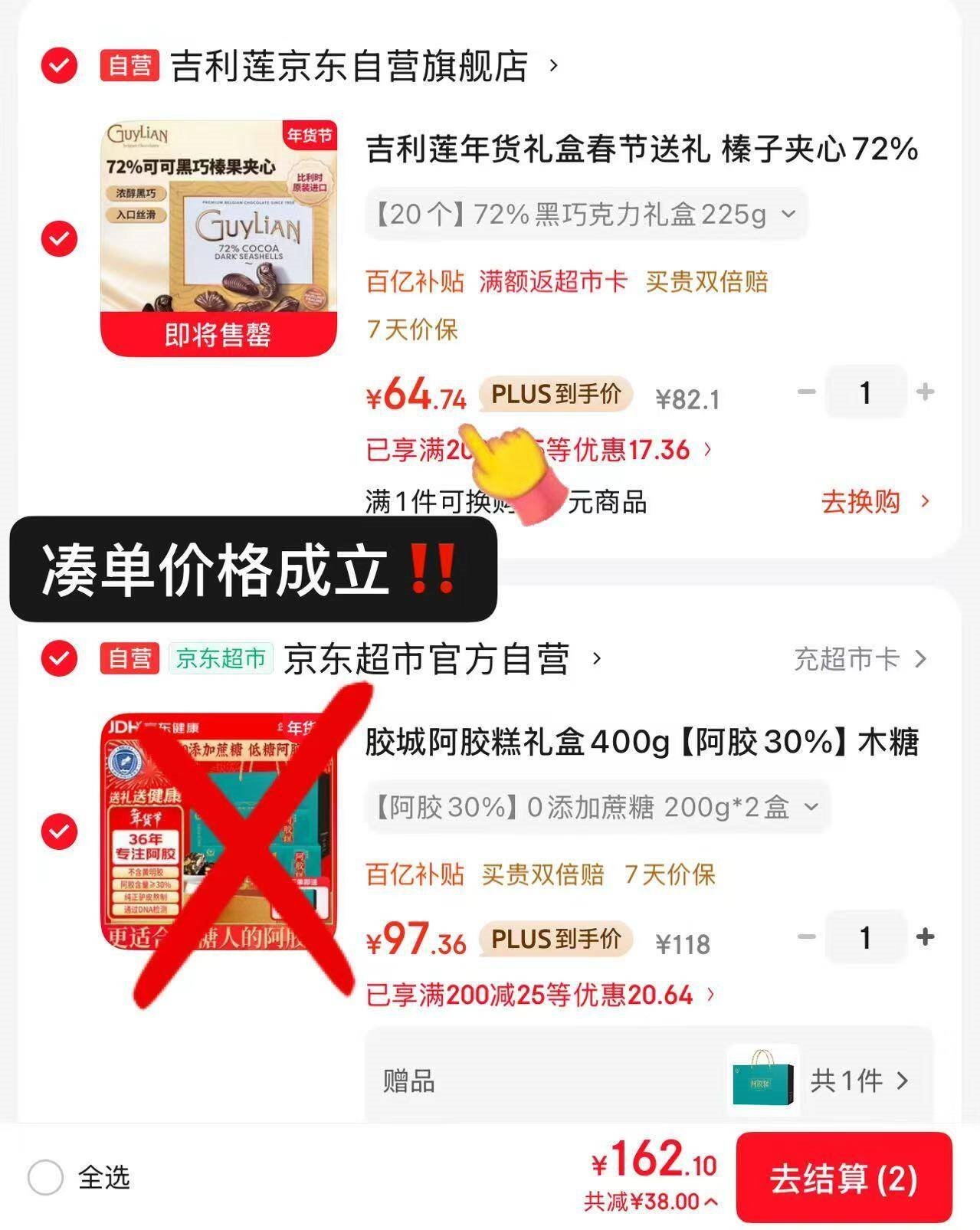980x1230 pixels.
Task: Tap 去换购 to redeem an add-on item
Action: tap(873, 502)
